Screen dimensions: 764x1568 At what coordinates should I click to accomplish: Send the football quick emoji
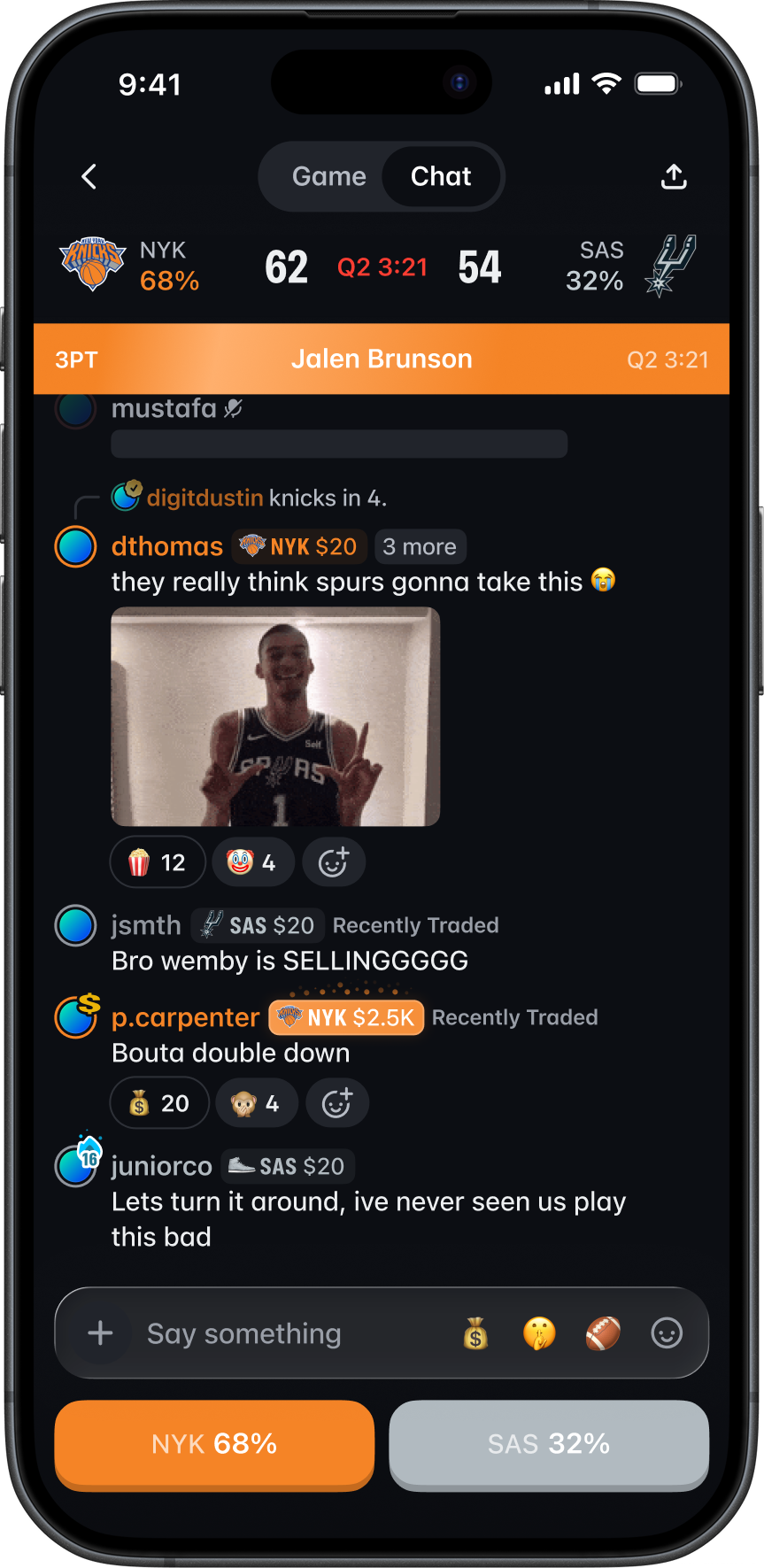(603, 1332)
